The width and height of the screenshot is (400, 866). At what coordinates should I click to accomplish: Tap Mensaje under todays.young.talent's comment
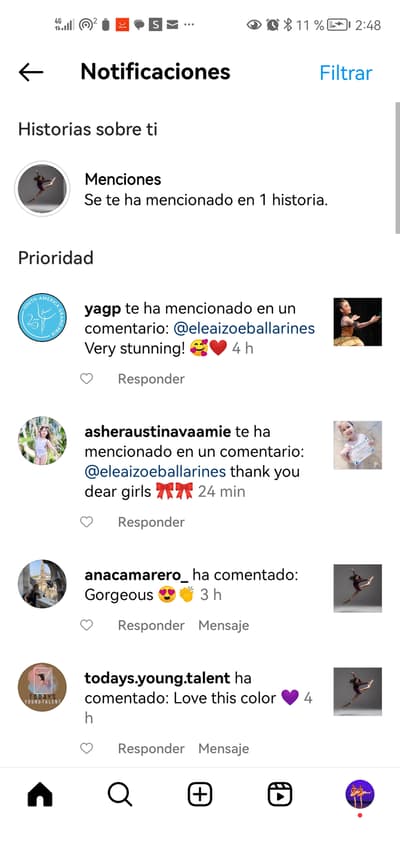[x=224, y=748]
